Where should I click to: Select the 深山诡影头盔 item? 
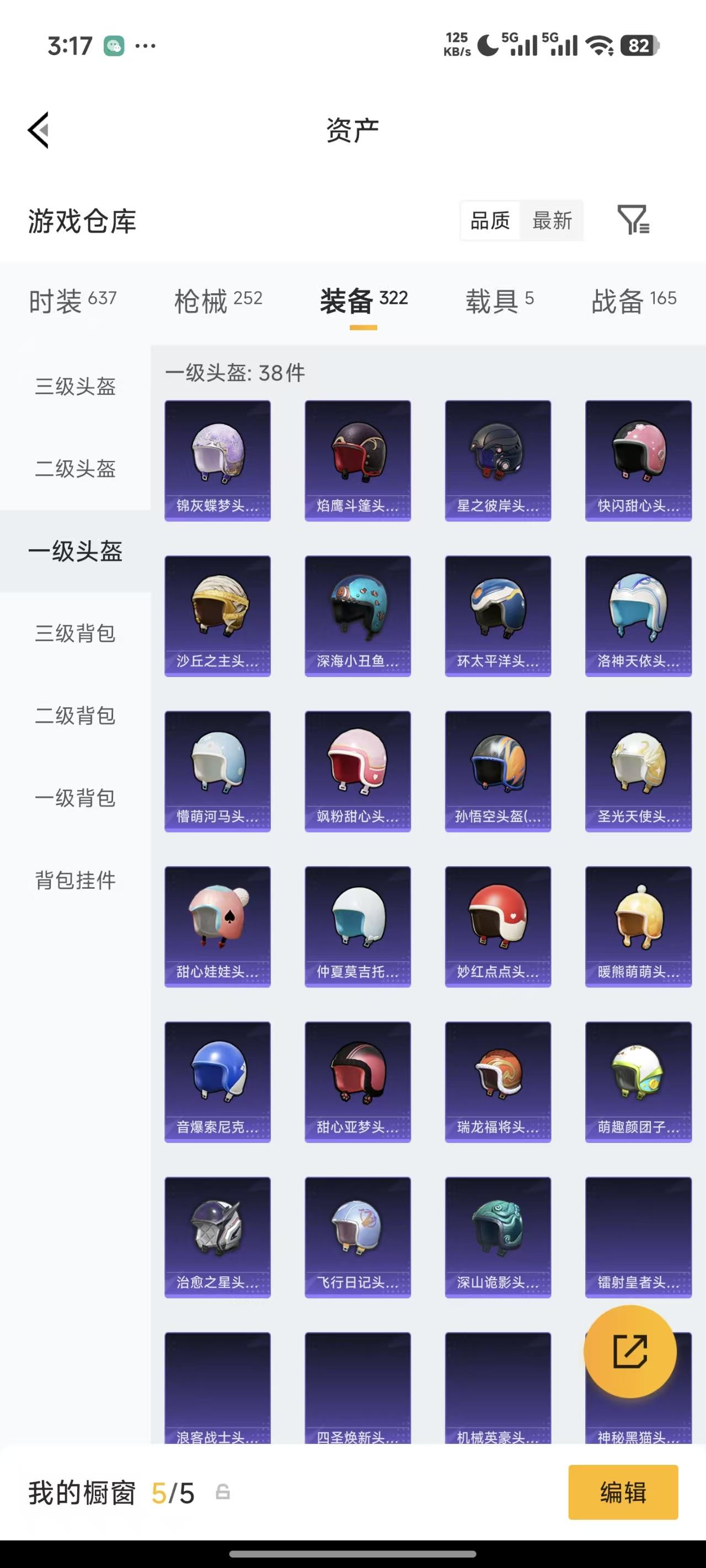[x=498, y=1236]
